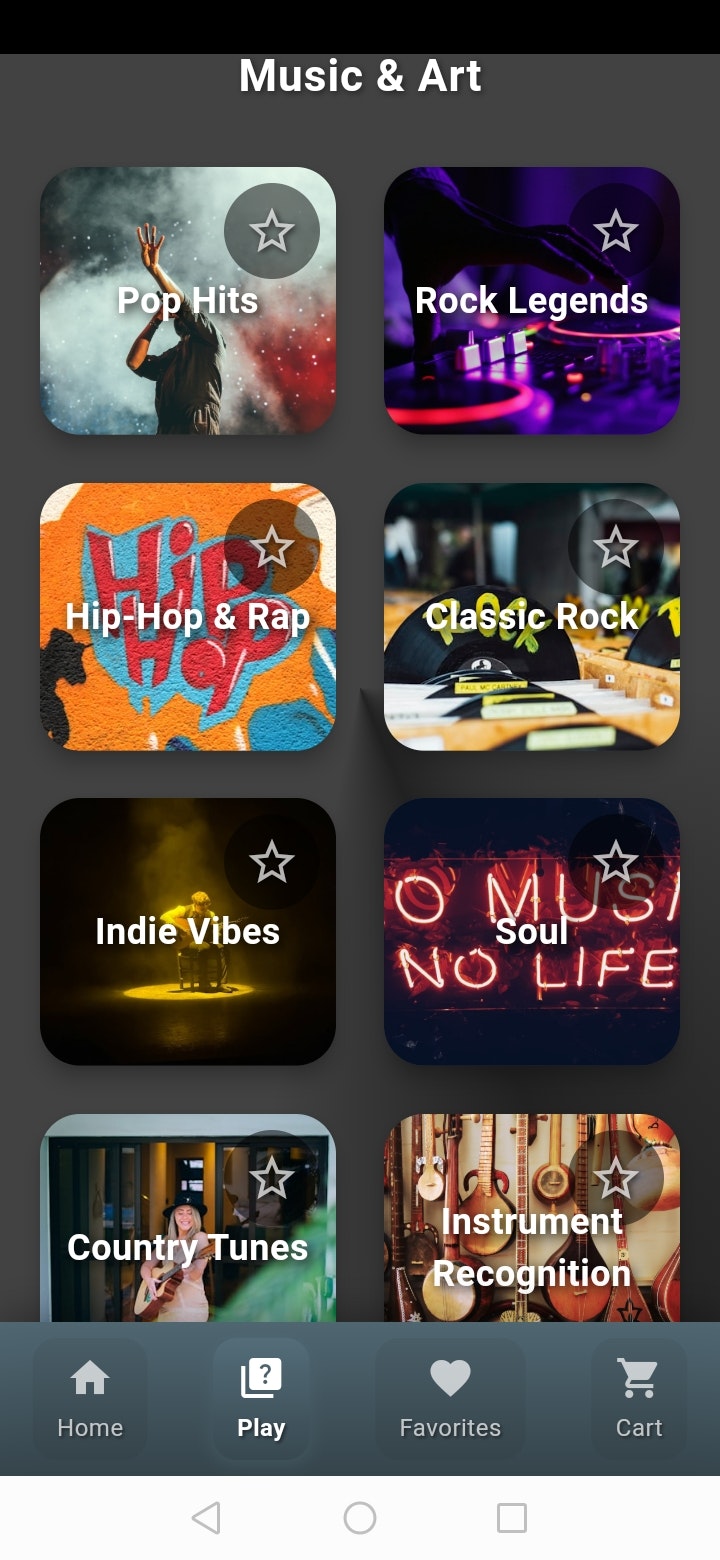The width and height of the screenshot is (720, 1560).
Task: Star the Rock Legends category
Action: [615, 232]
